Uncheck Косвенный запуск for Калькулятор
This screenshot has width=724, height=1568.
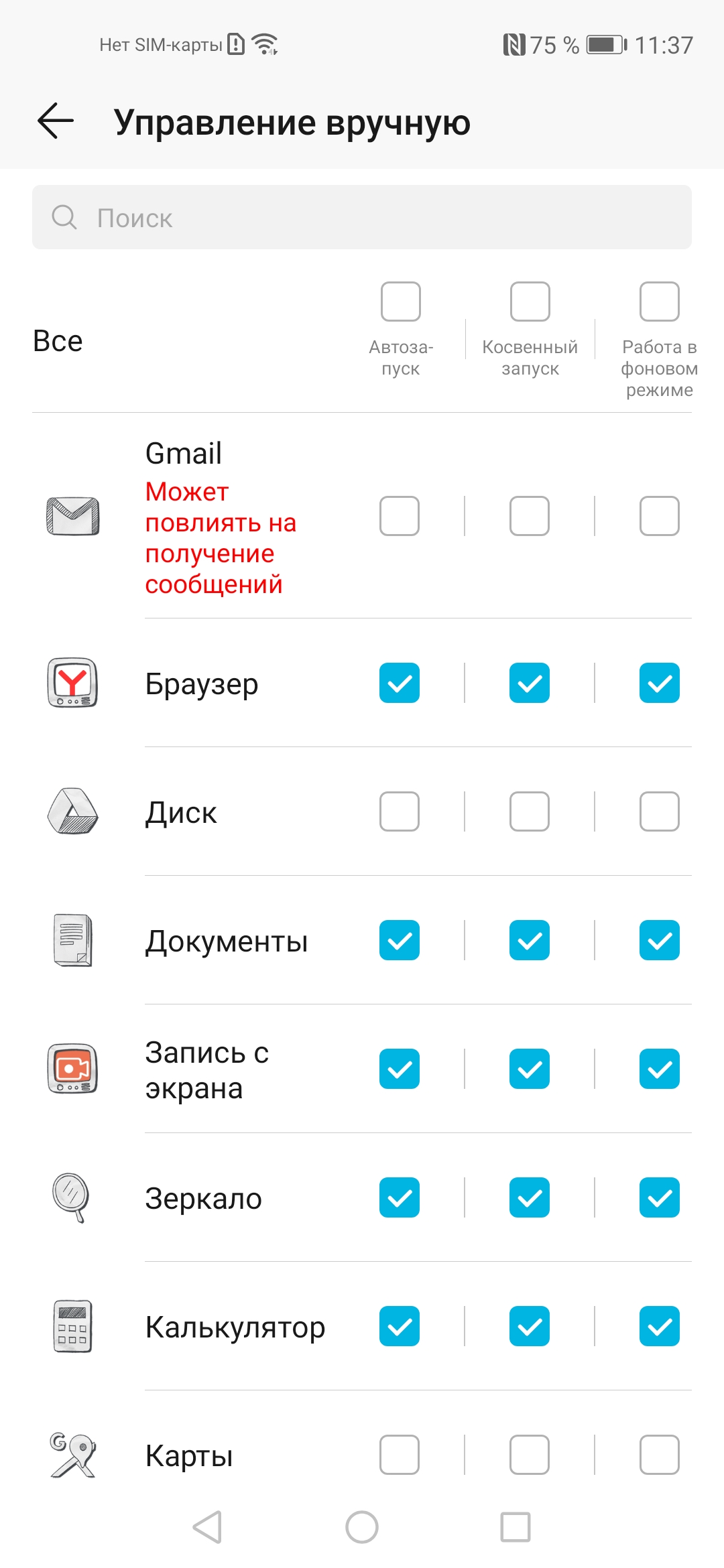click(530, 1326)
